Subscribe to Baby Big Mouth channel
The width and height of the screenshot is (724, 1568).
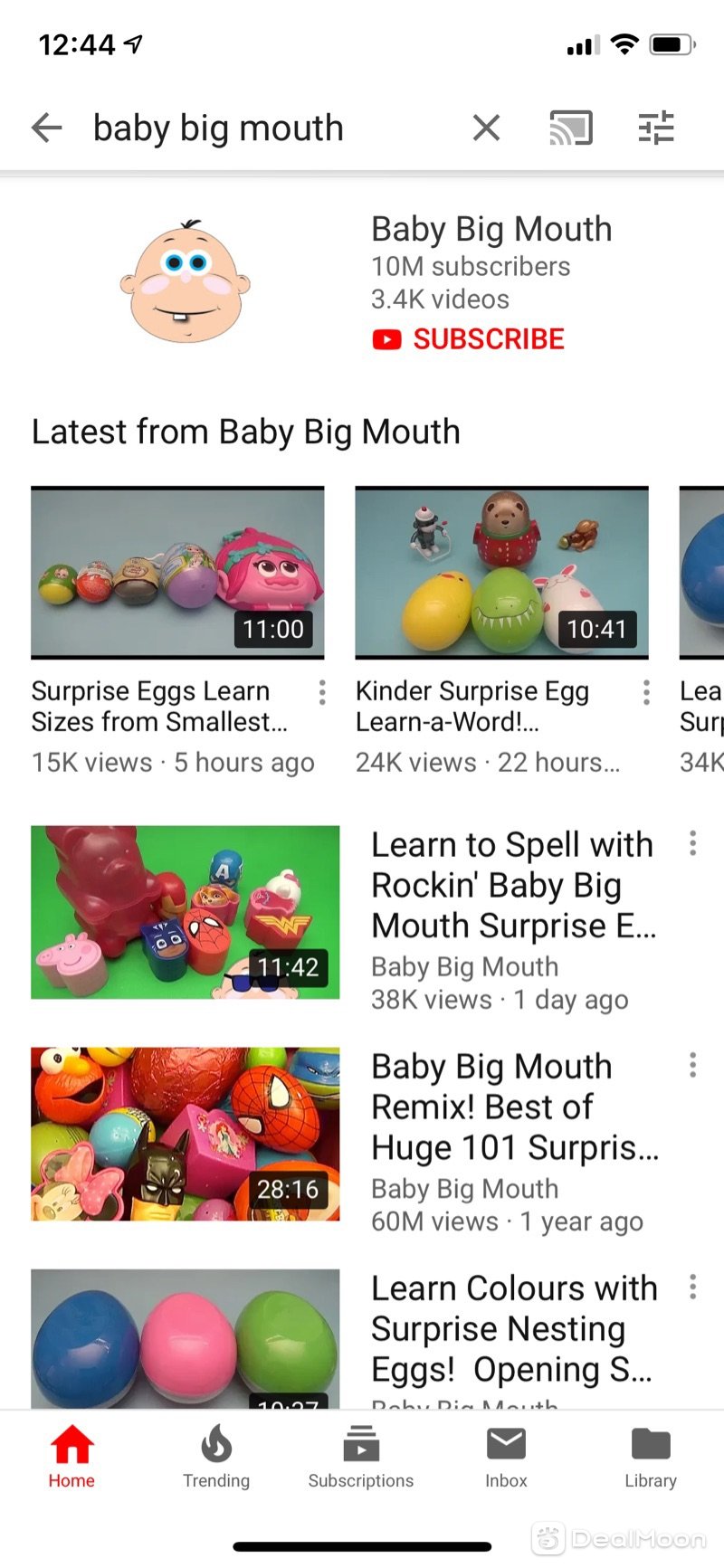(469, 339)
